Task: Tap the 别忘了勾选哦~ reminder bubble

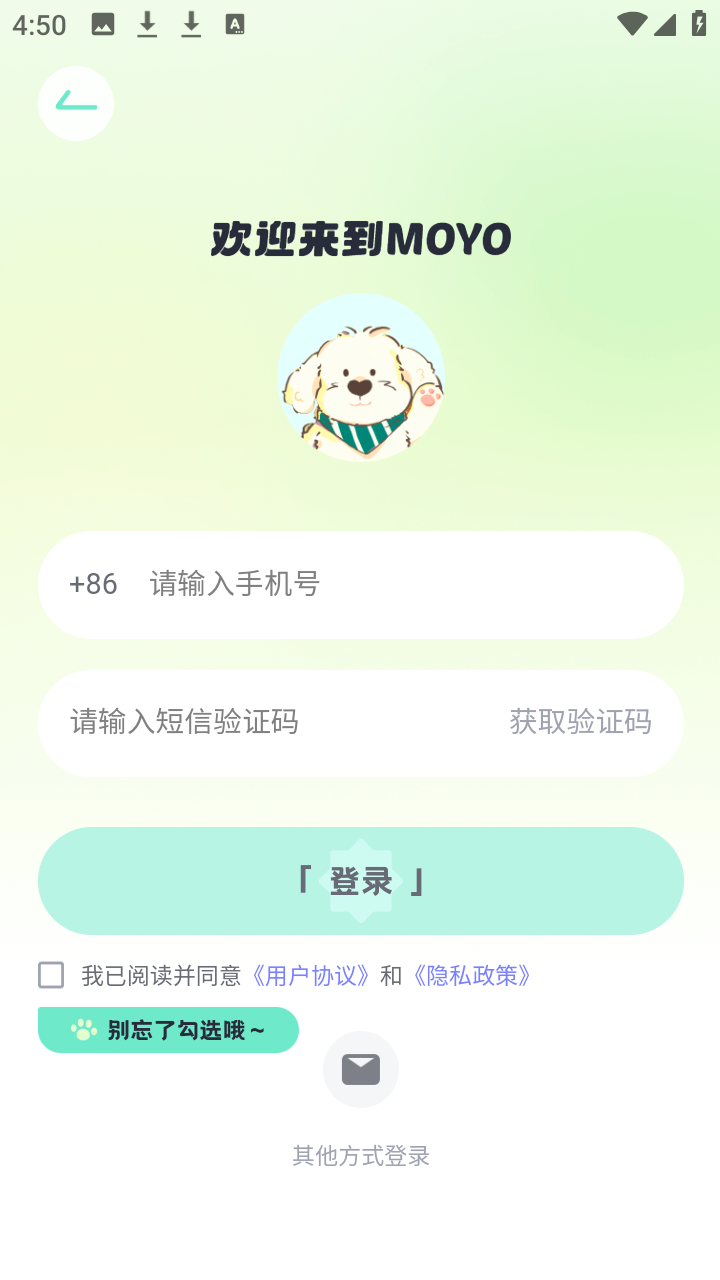Action: (168, 1028)
